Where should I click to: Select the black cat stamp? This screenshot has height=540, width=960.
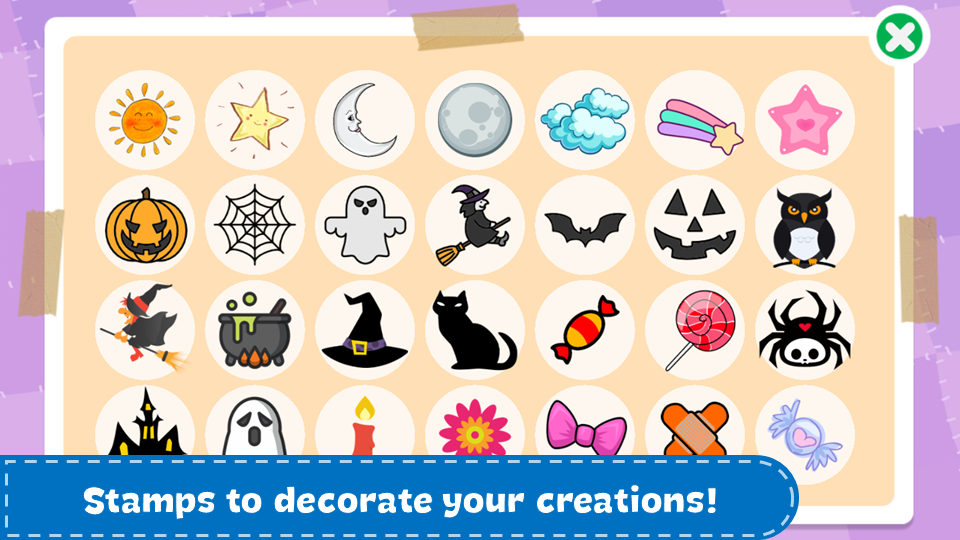475,330
